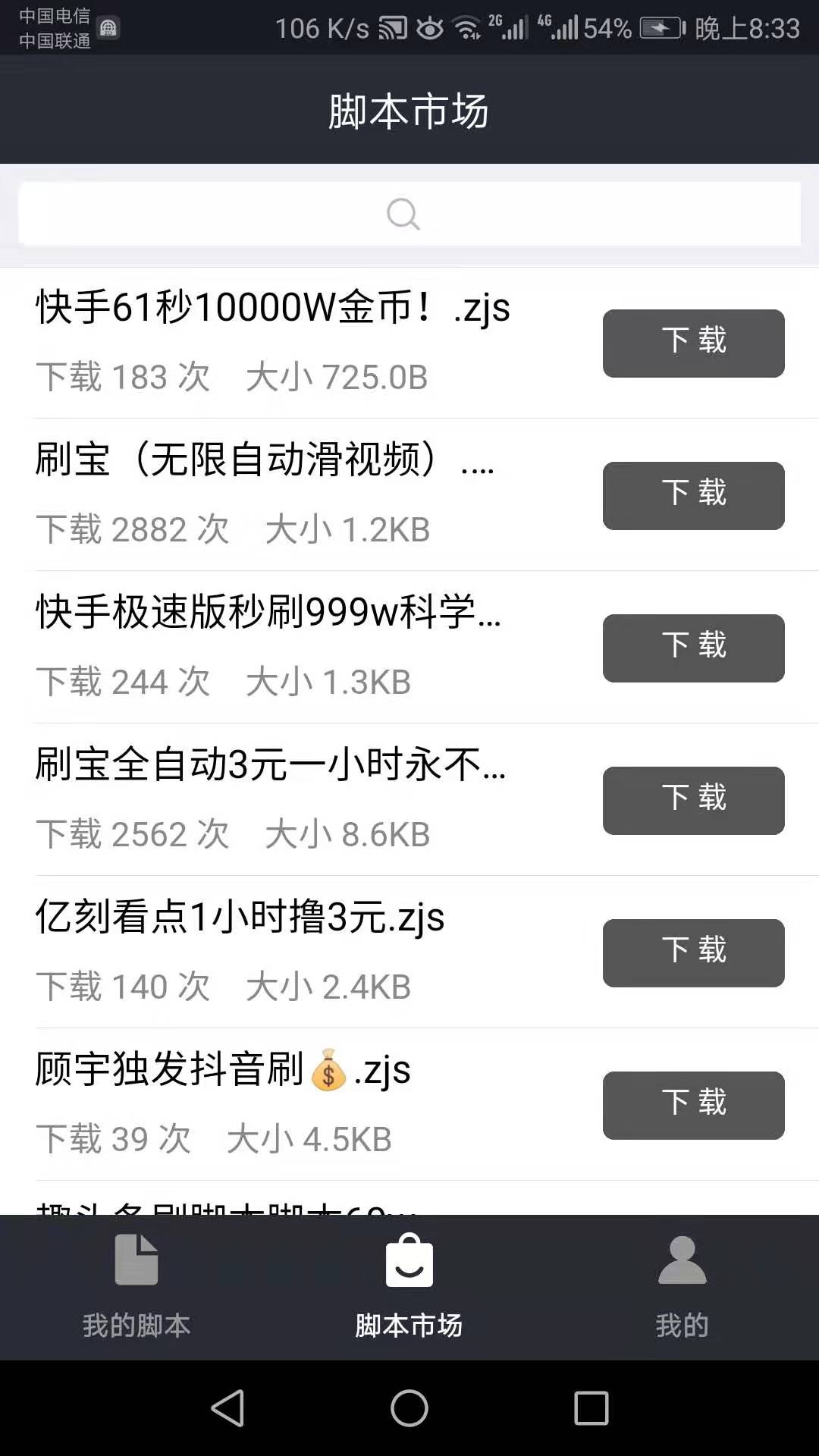Switch to the 我的脚本 tab
This screenshot has width=819, height=1456.
point(136,1287)
